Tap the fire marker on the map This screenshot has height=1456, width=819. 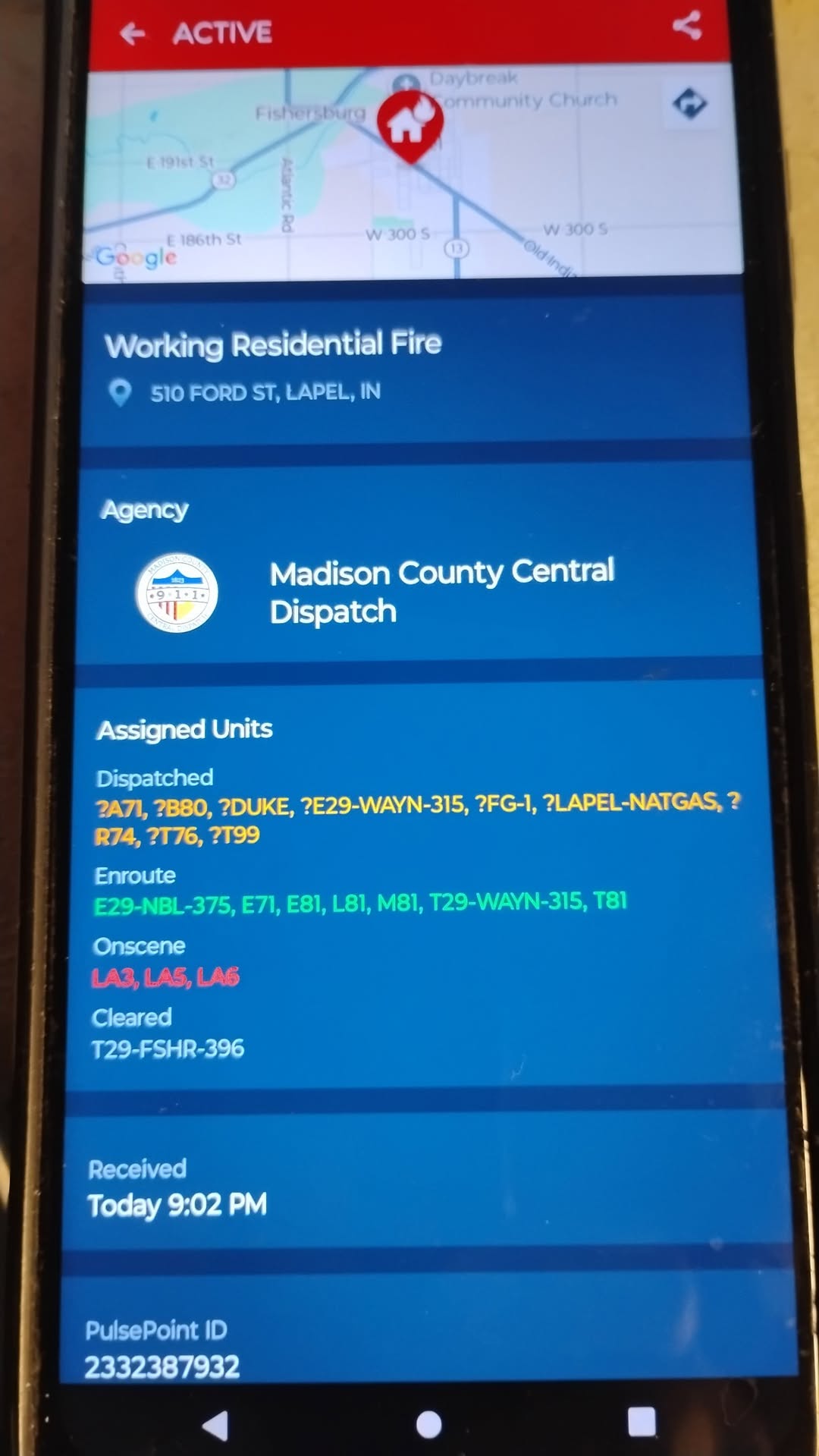coord(410,124)
